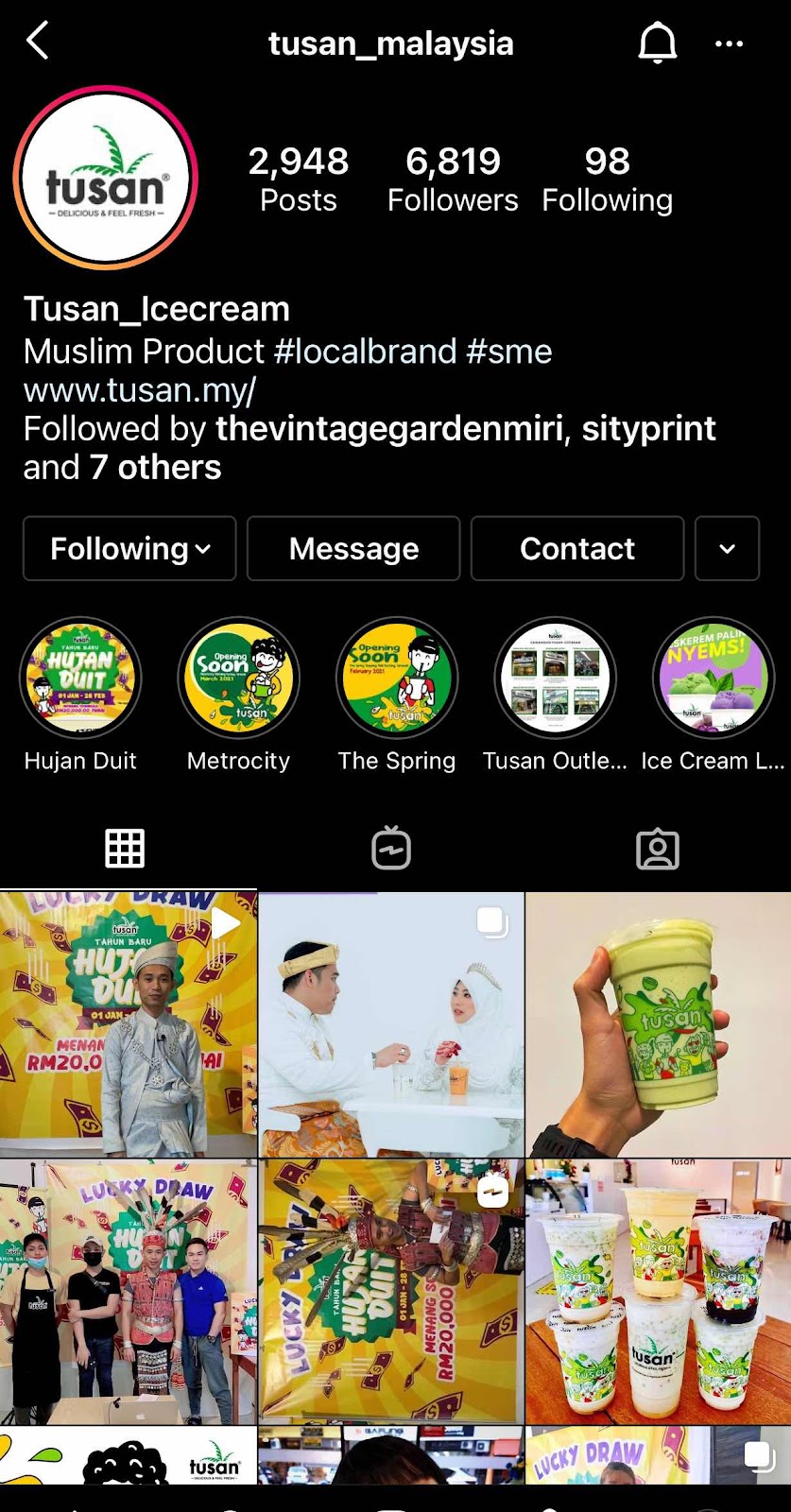This screenshot has width=791, height=1512.
Task: View the Ice Cream highlight
Action: (713, 679)
